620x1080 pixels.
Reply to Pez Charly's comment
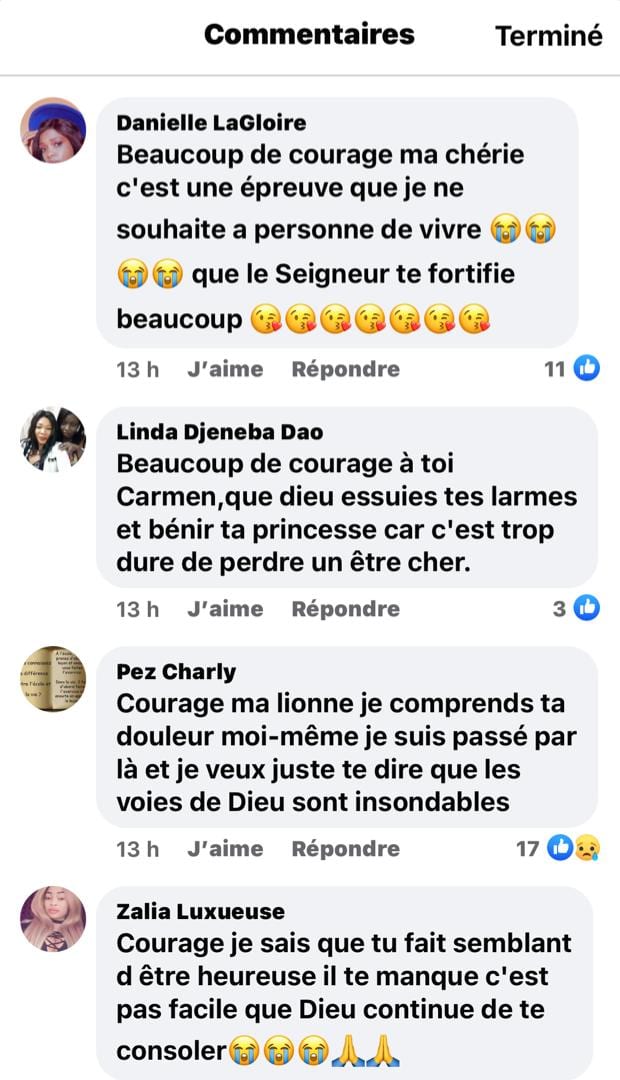[x=345, y=849]
